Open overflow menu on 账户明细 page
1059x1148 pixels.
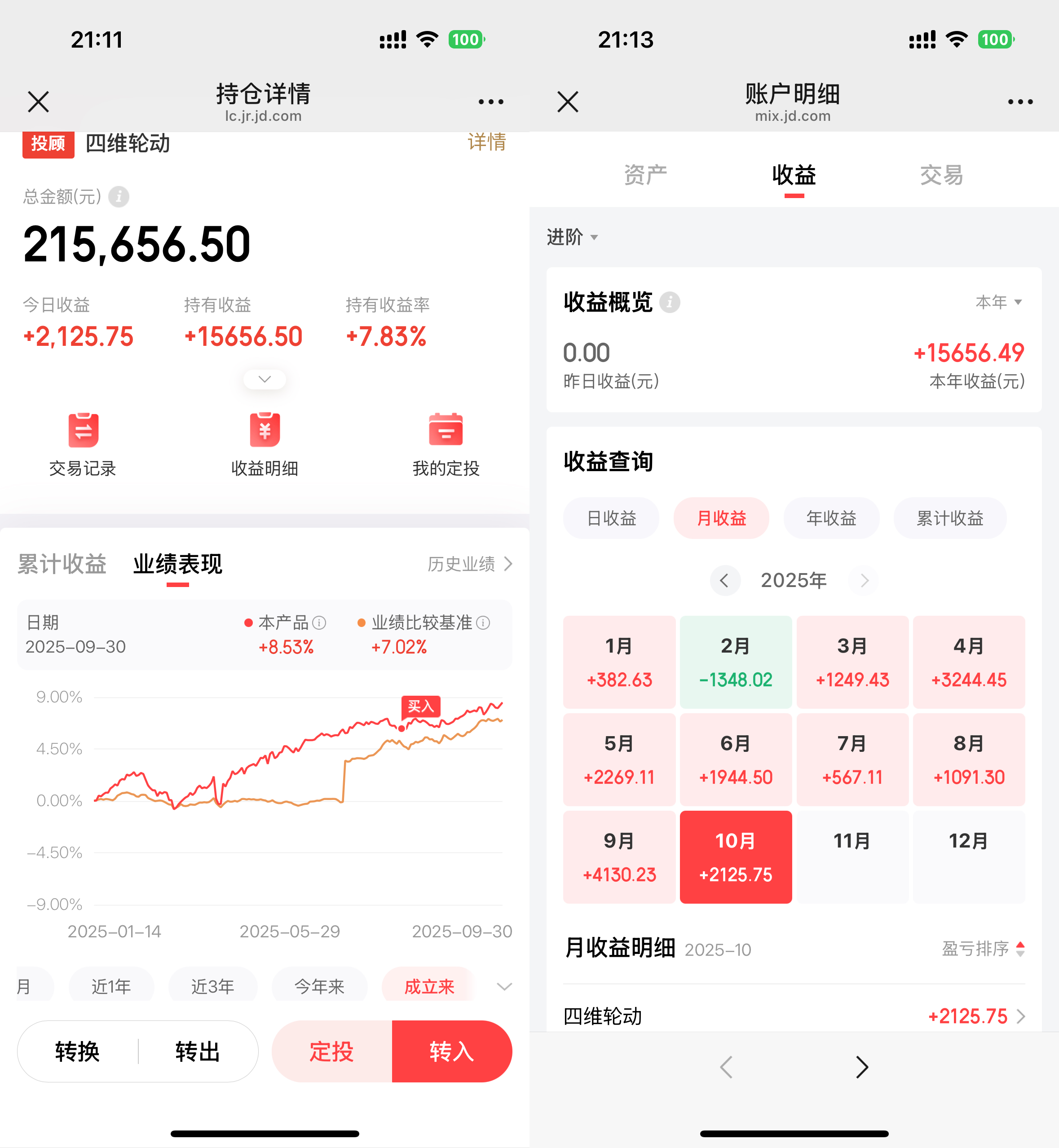(1020, 102)
